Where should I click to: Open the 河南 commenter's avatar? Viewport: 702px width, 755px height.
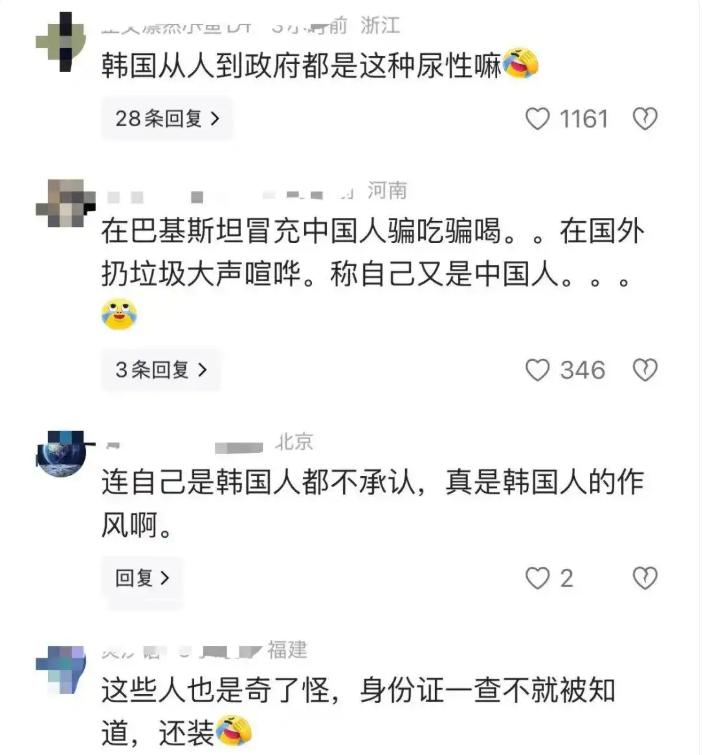(x=64, y=203)
